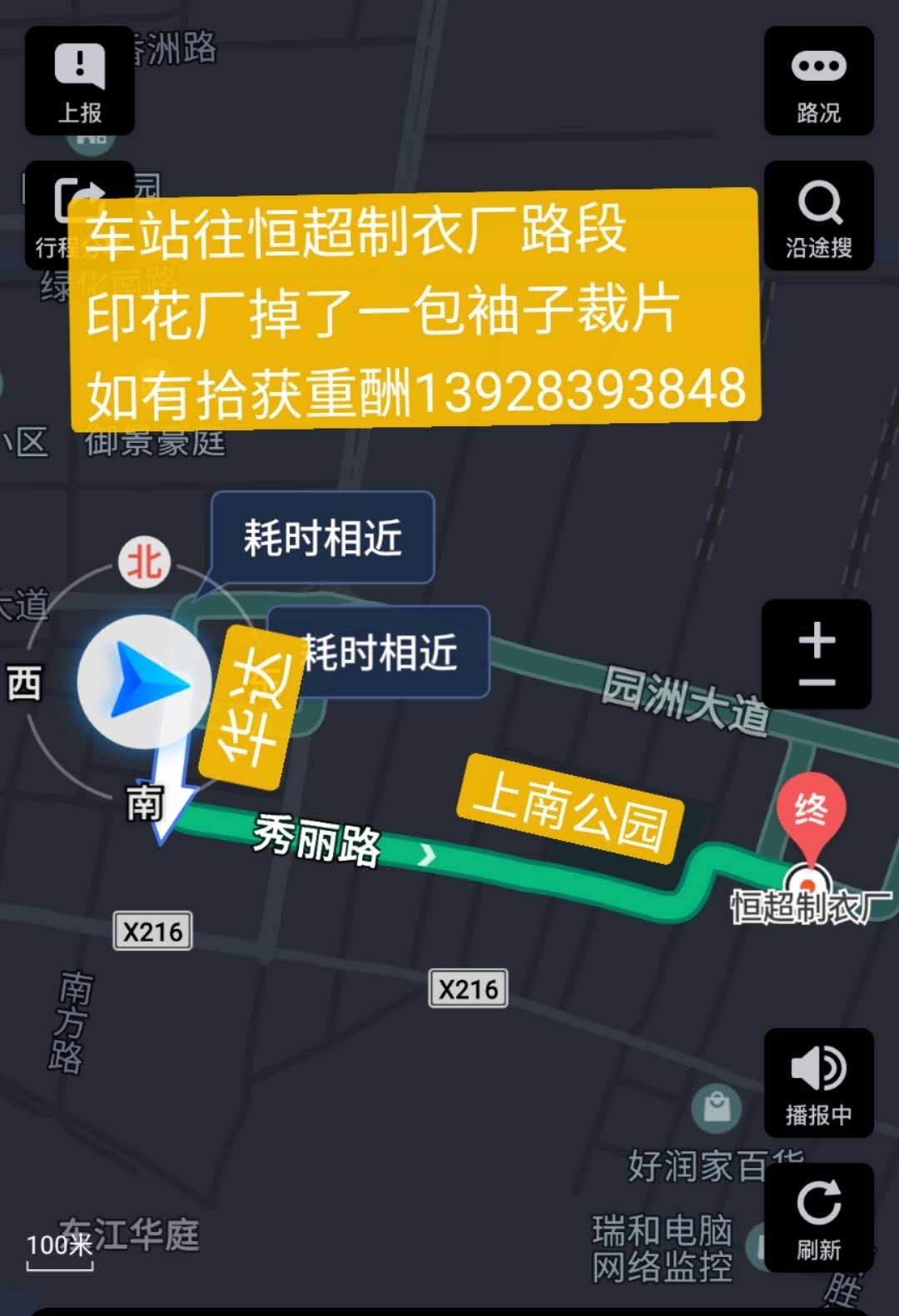The image size is (899, 1316).
Task: Select the upper 耗时相近 alternative route
Action: 323,538
